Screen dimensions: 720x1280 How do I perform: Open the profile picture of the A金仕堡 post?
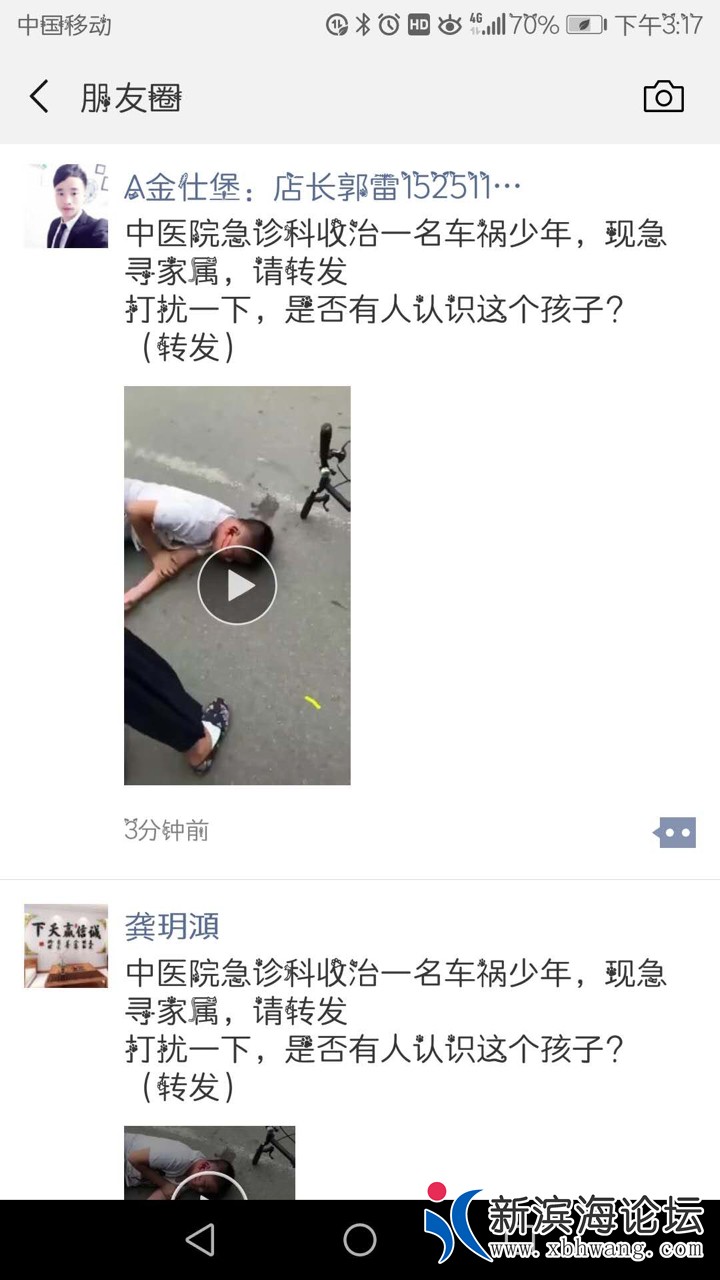pos(66,206)
